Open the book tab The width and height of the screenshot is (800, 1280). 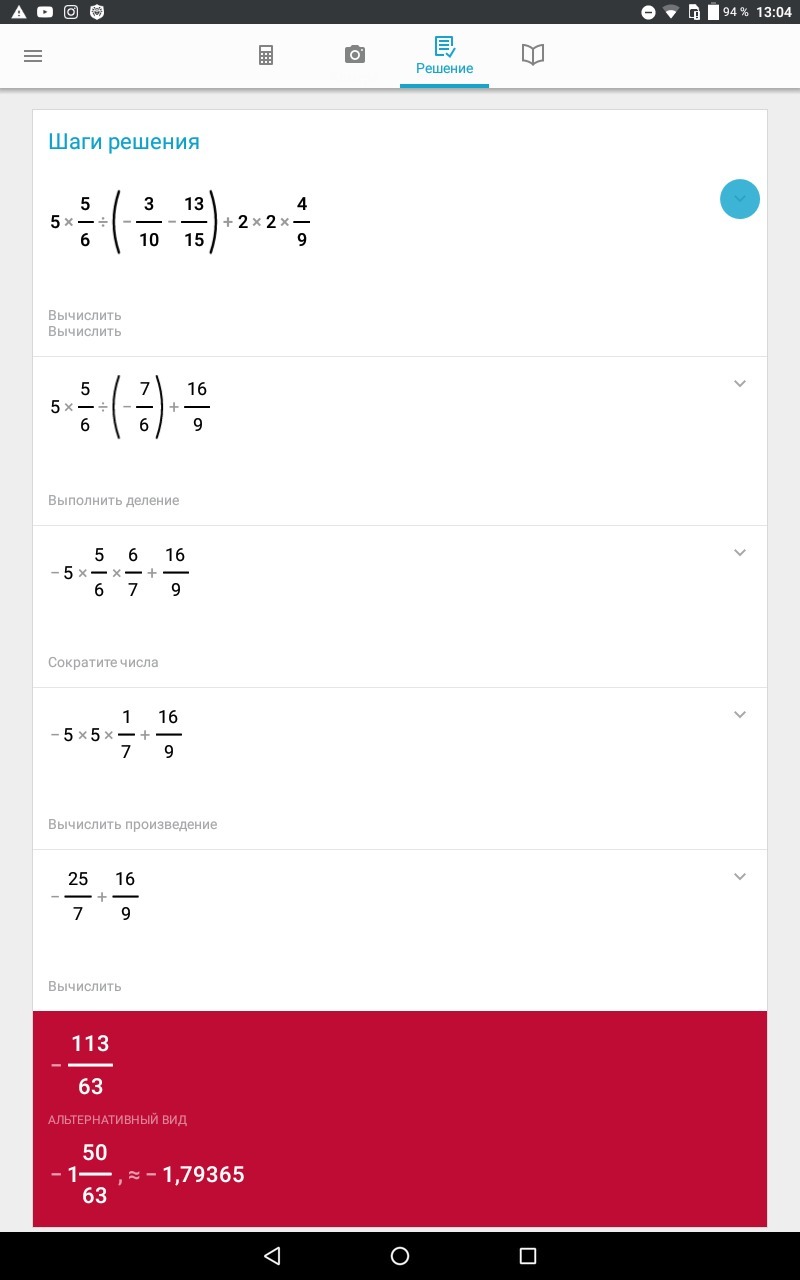tap(533, 55)
